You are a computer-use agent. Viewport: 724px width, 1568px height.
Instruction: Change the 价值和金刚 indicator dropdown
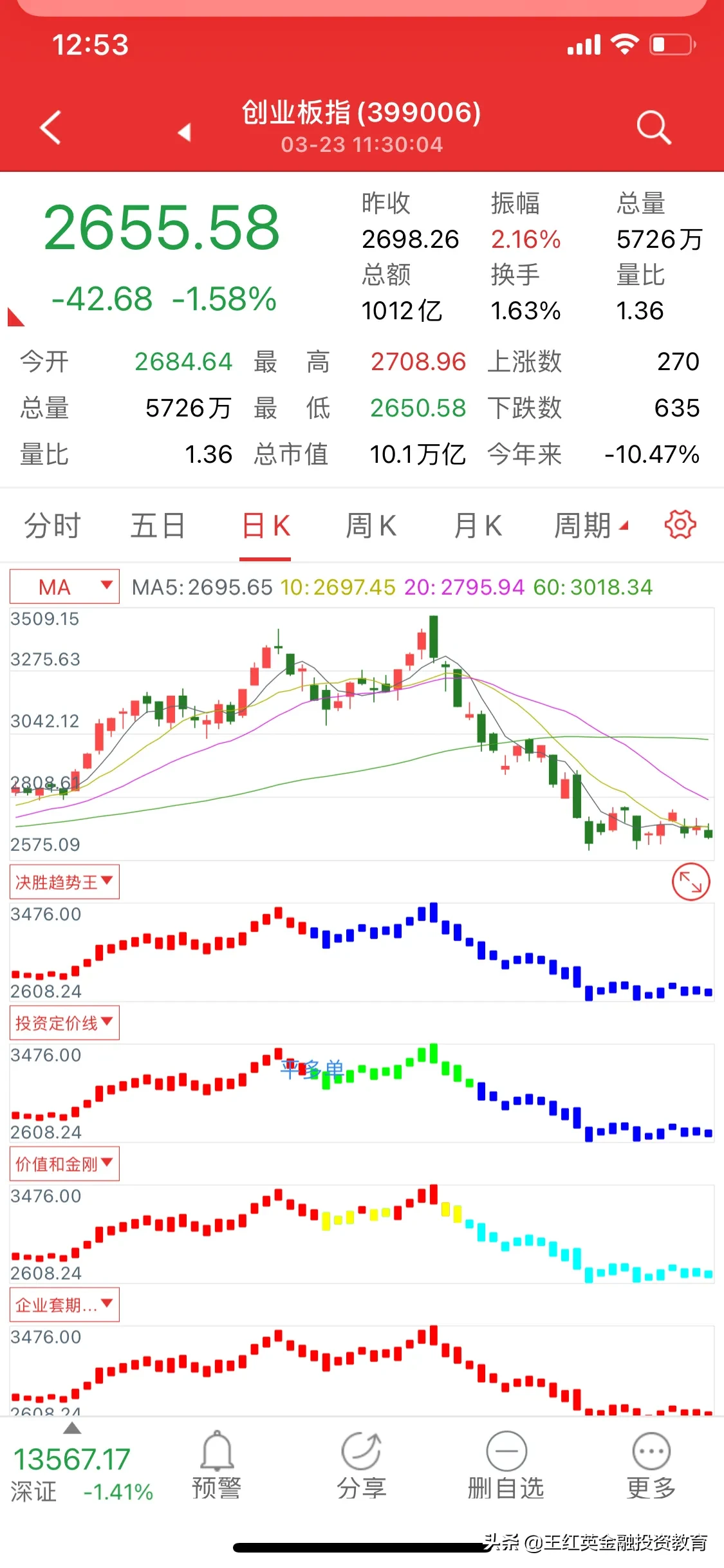click(64, 1164)
